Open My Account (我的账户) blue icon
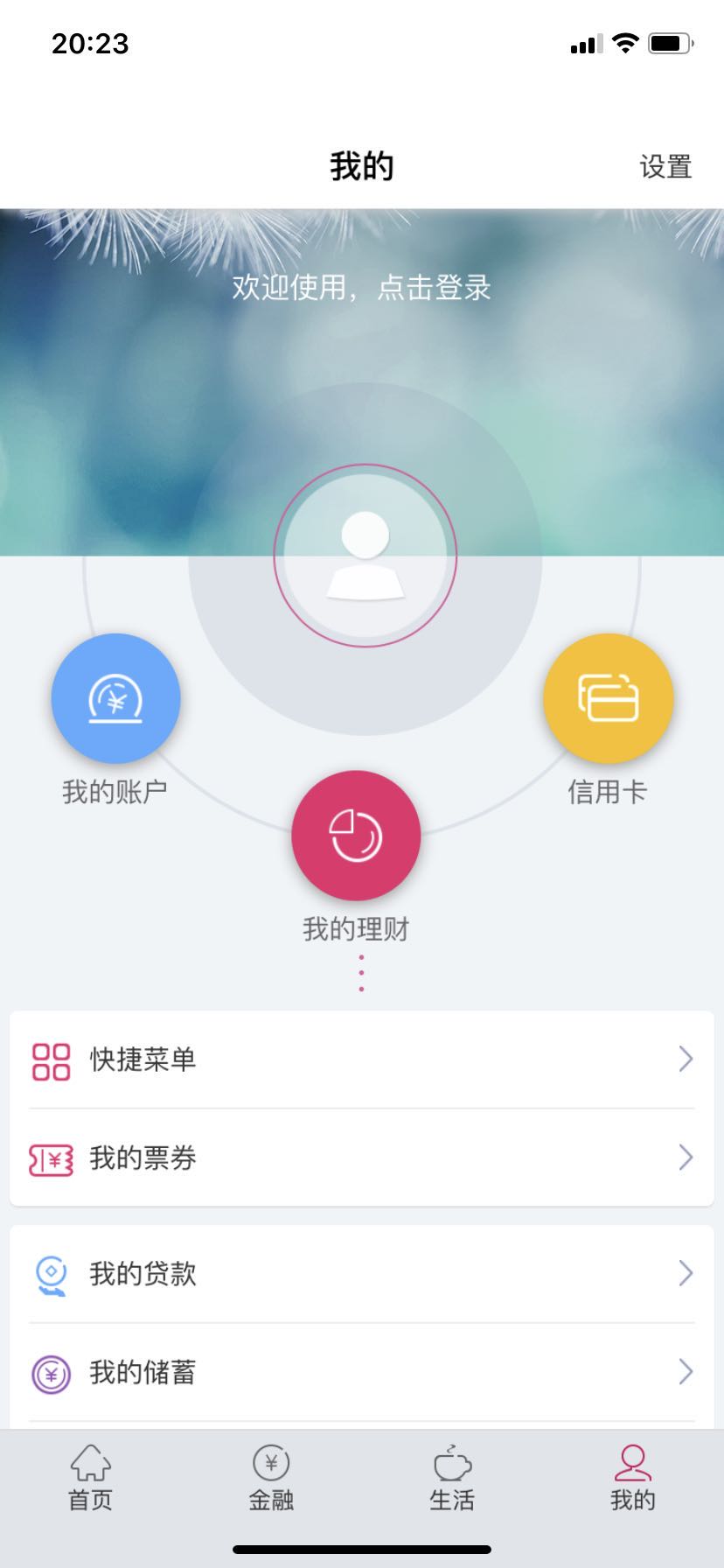The image size is (724, 1568). tap(115, 697)
